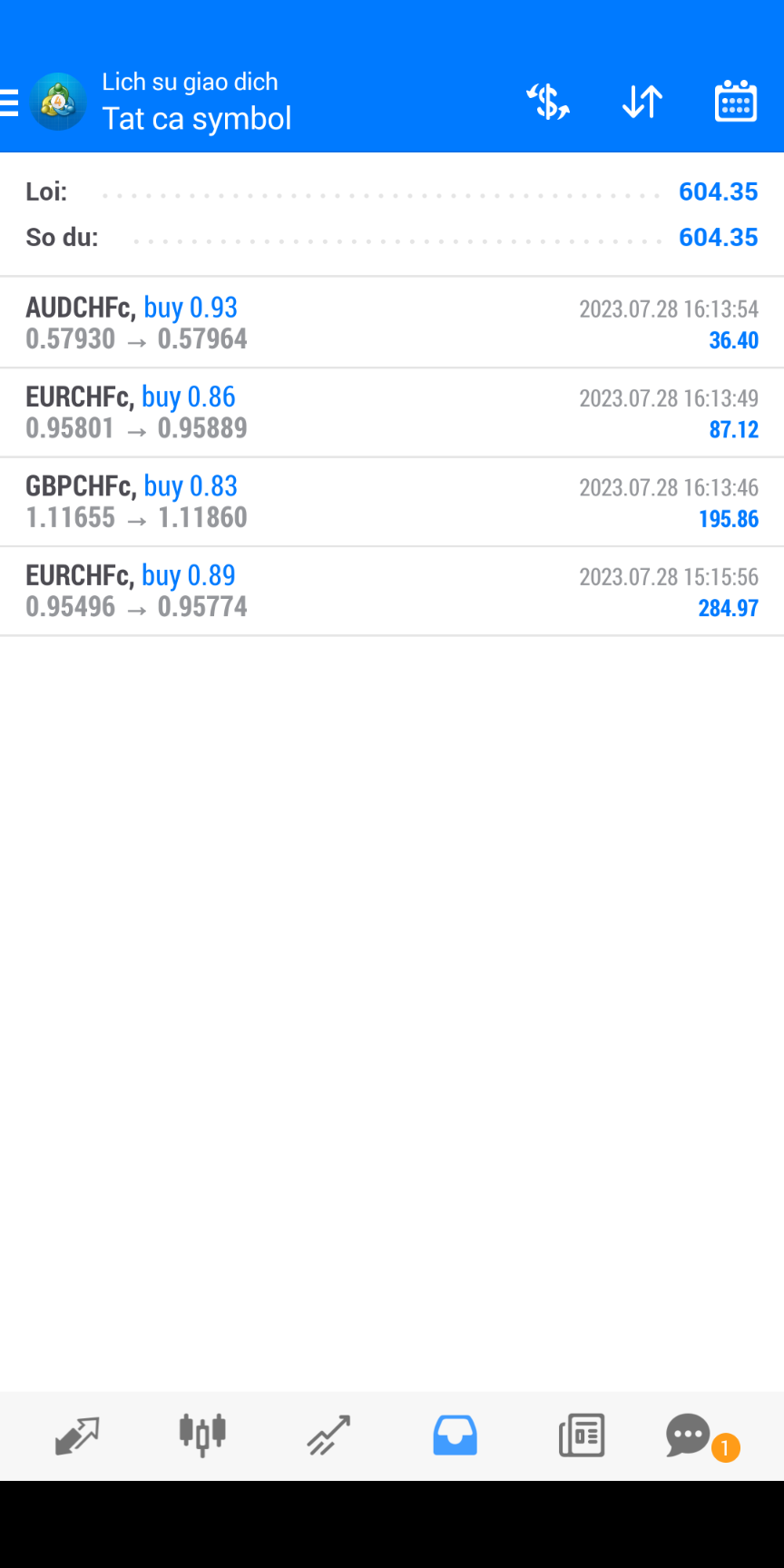Expand the EURCHFc buy 0.89 trade
784x1568 pixels.
(x=392, y=591)
